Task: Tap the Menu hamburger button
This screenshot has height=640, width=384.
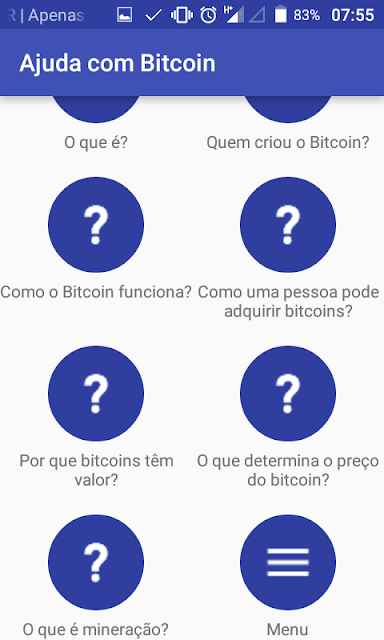Action: (288, 562)
